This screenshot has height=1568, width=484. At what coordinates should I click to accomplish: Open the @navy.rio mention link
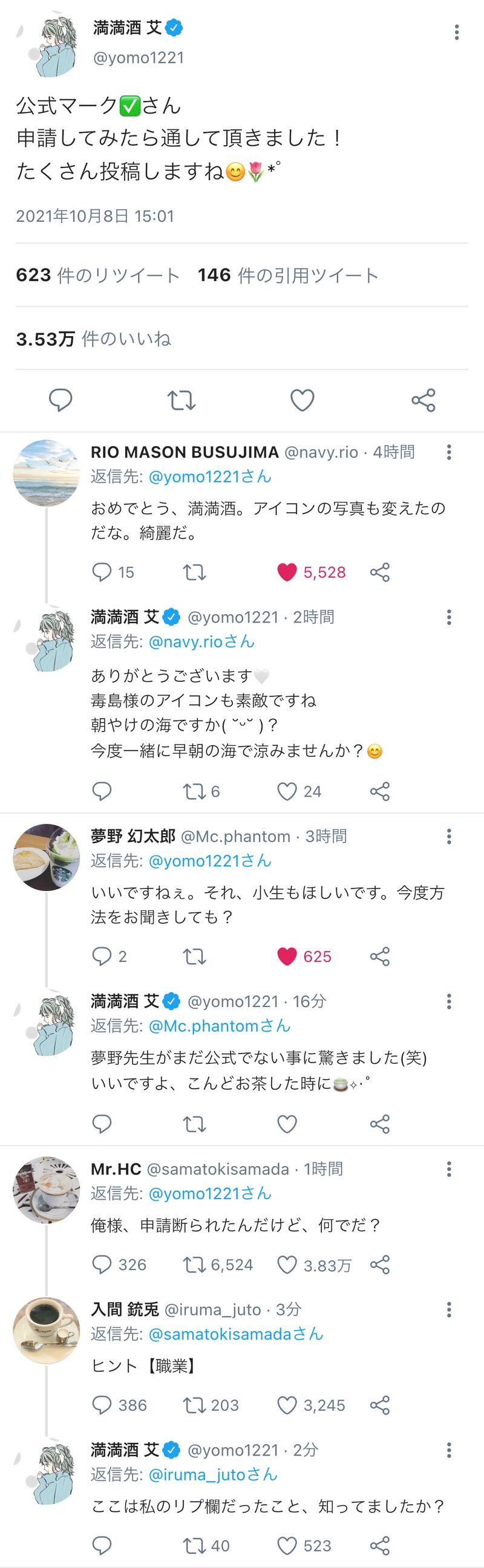(x=202, y=641)
